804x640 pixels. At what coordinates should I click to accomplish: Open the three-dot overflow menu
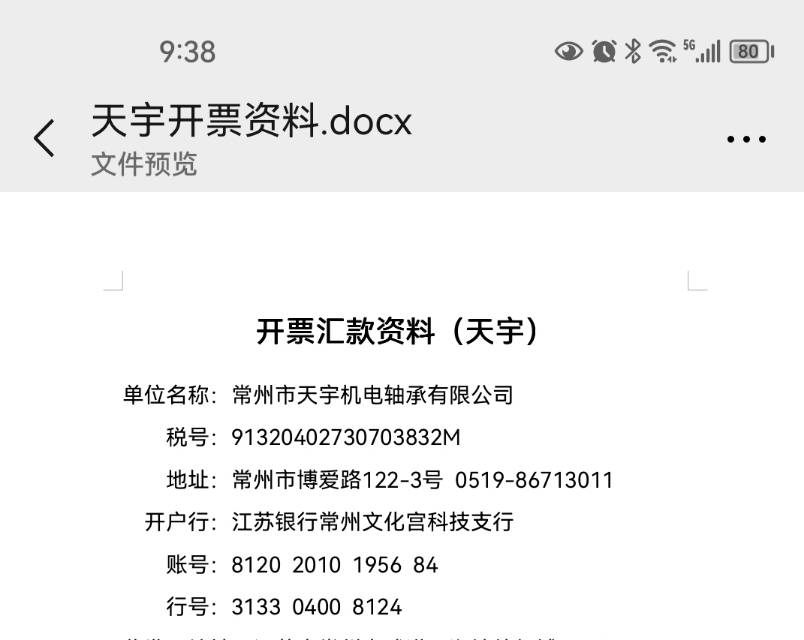[x=746, y=139]
